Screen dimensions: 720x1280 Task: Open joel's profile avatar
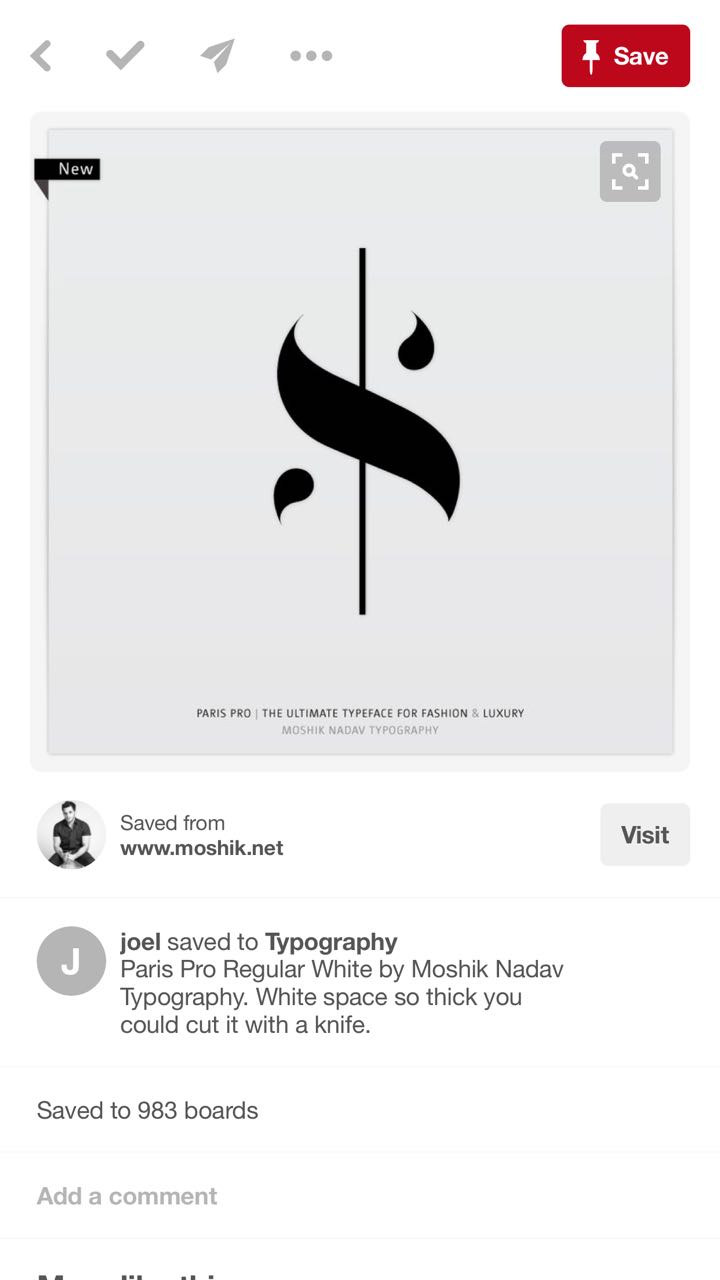[x=71, y=961]
